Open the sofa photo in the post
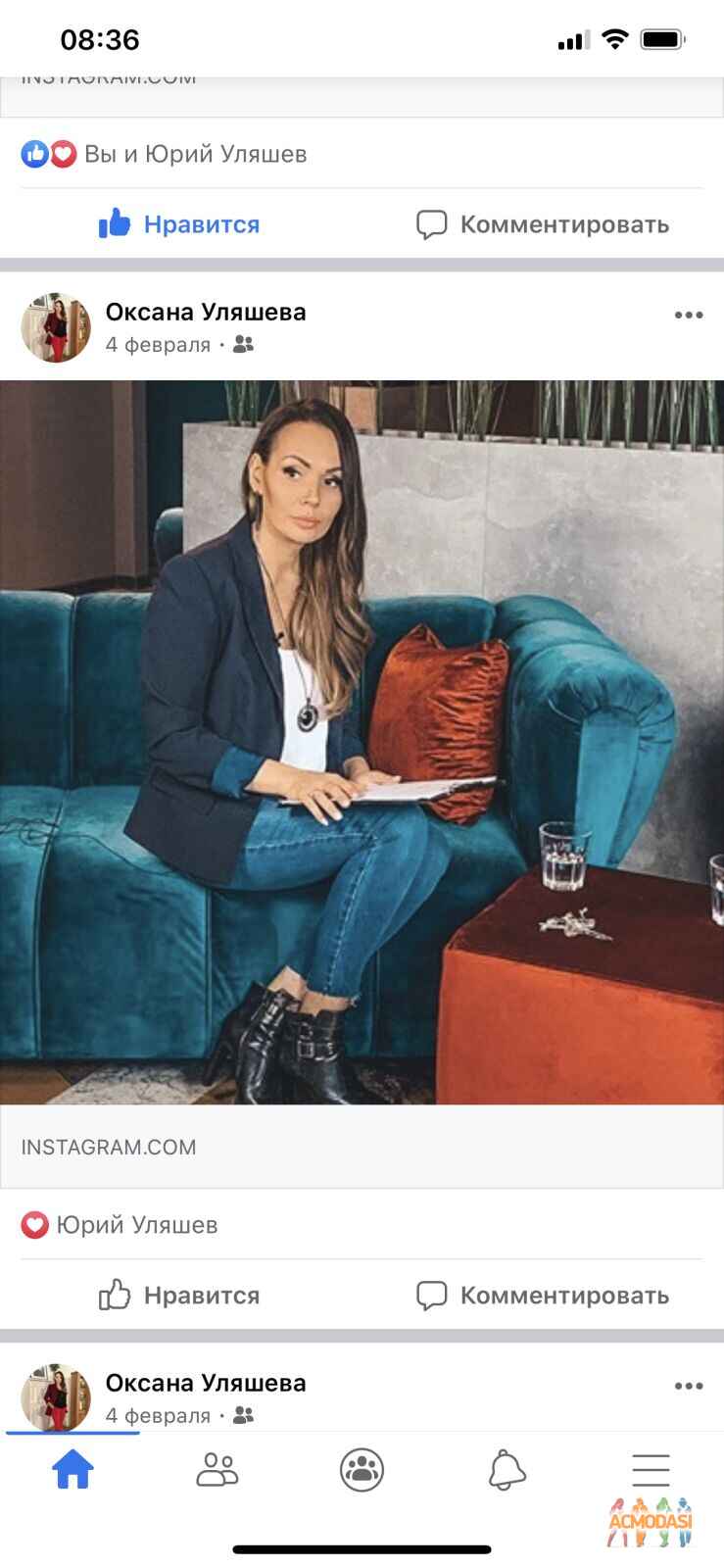The width and height of the screenshot is (724, 1568). coord(362,742)
